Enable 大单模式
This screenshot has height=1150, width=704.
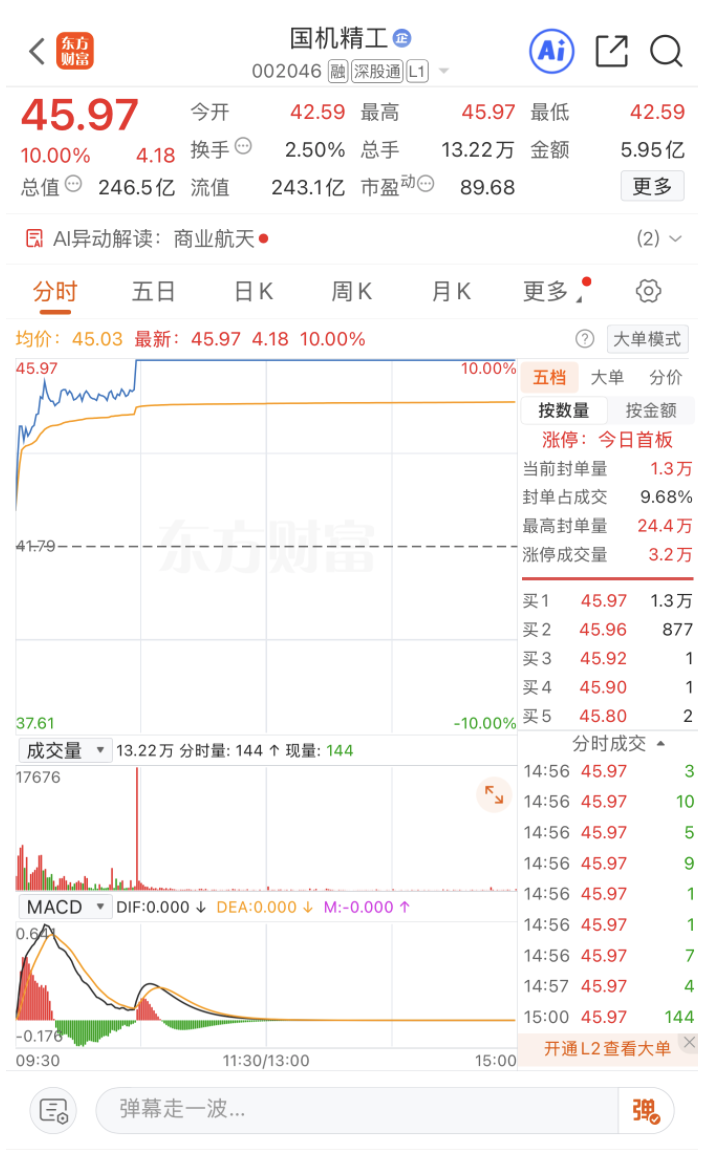(x=647, y=339)
